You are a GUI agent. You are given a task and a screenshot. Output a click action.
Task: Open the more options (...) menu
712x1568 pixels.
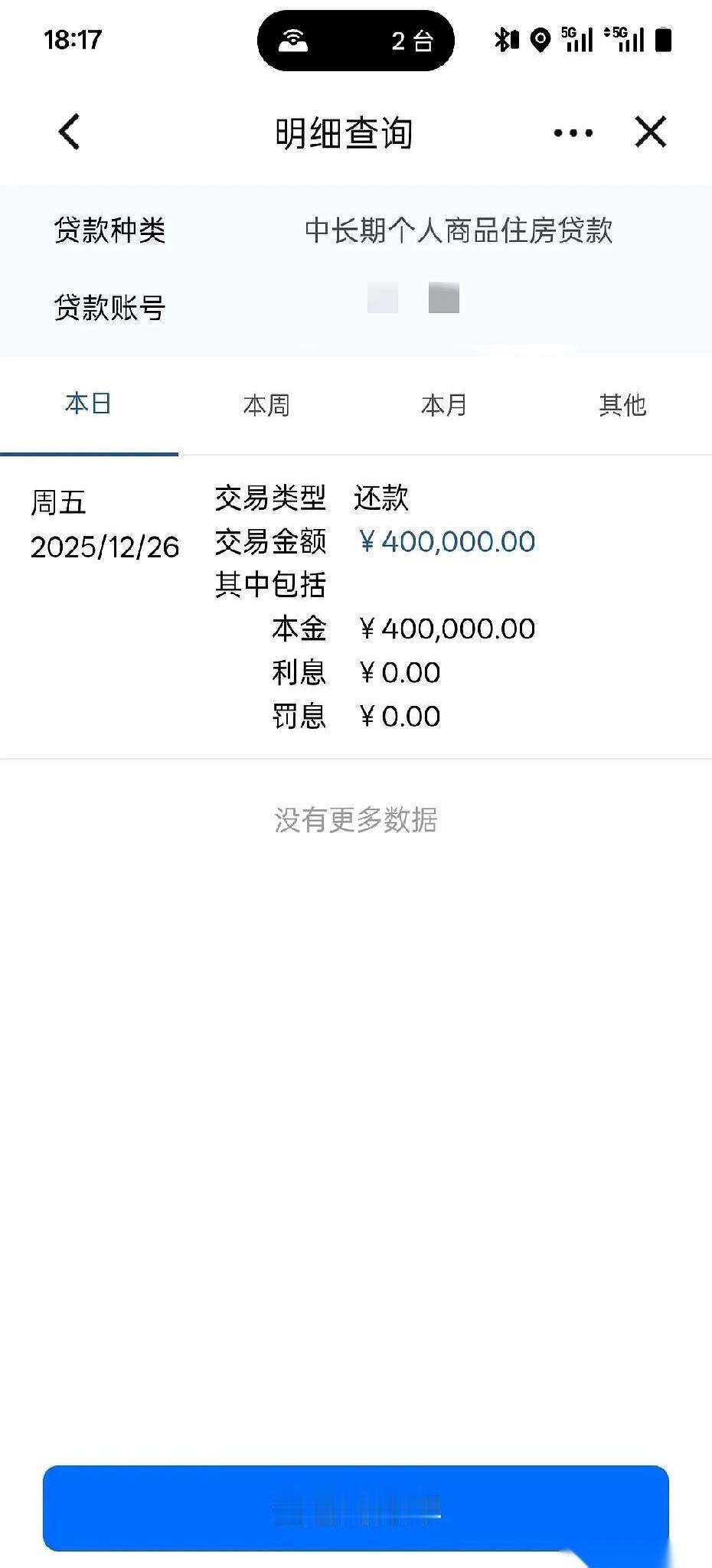coord(572,132)
